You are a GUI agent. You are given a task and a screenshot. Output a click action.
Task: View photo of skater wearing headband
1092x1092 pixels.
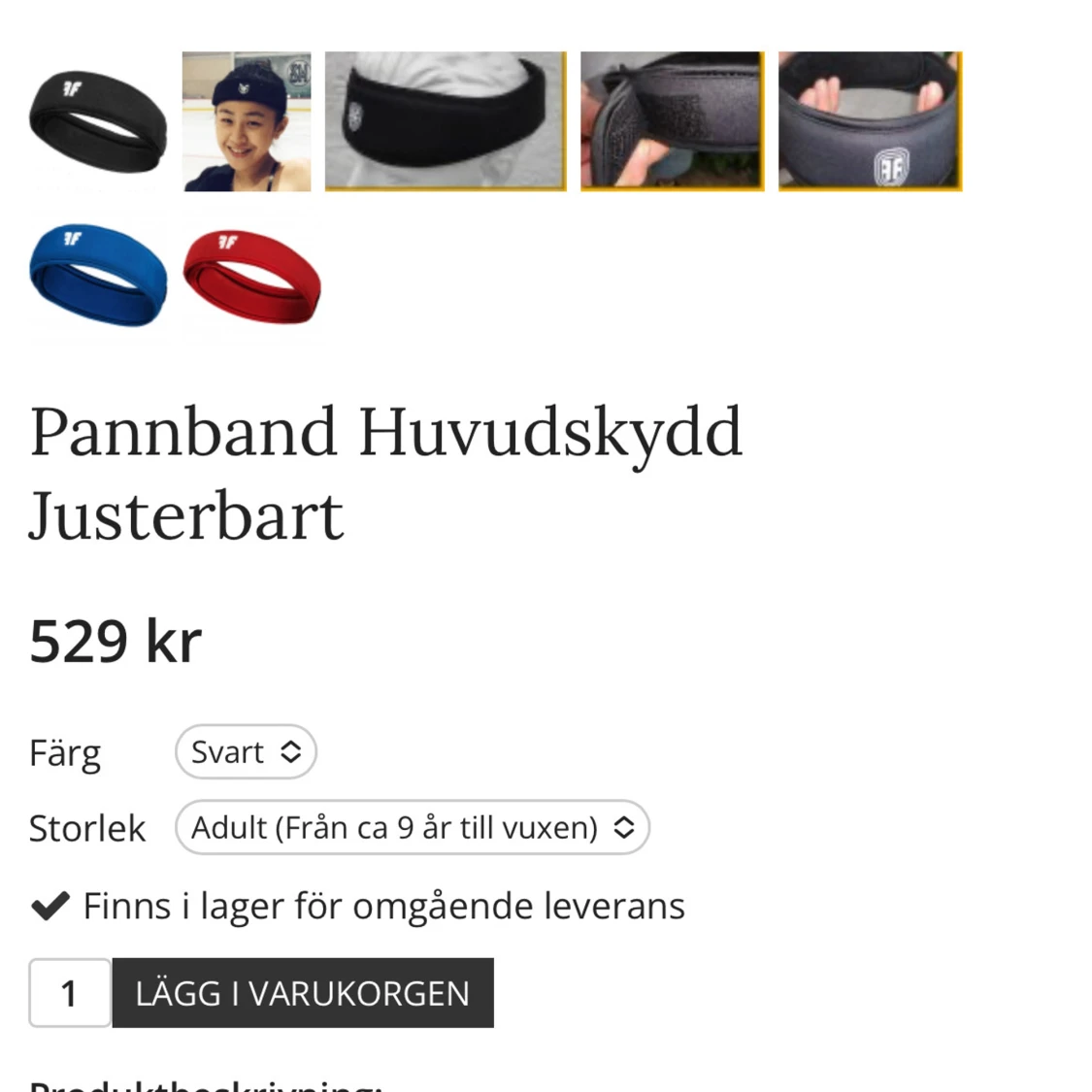pyautogui.click(x=247, y=121)
